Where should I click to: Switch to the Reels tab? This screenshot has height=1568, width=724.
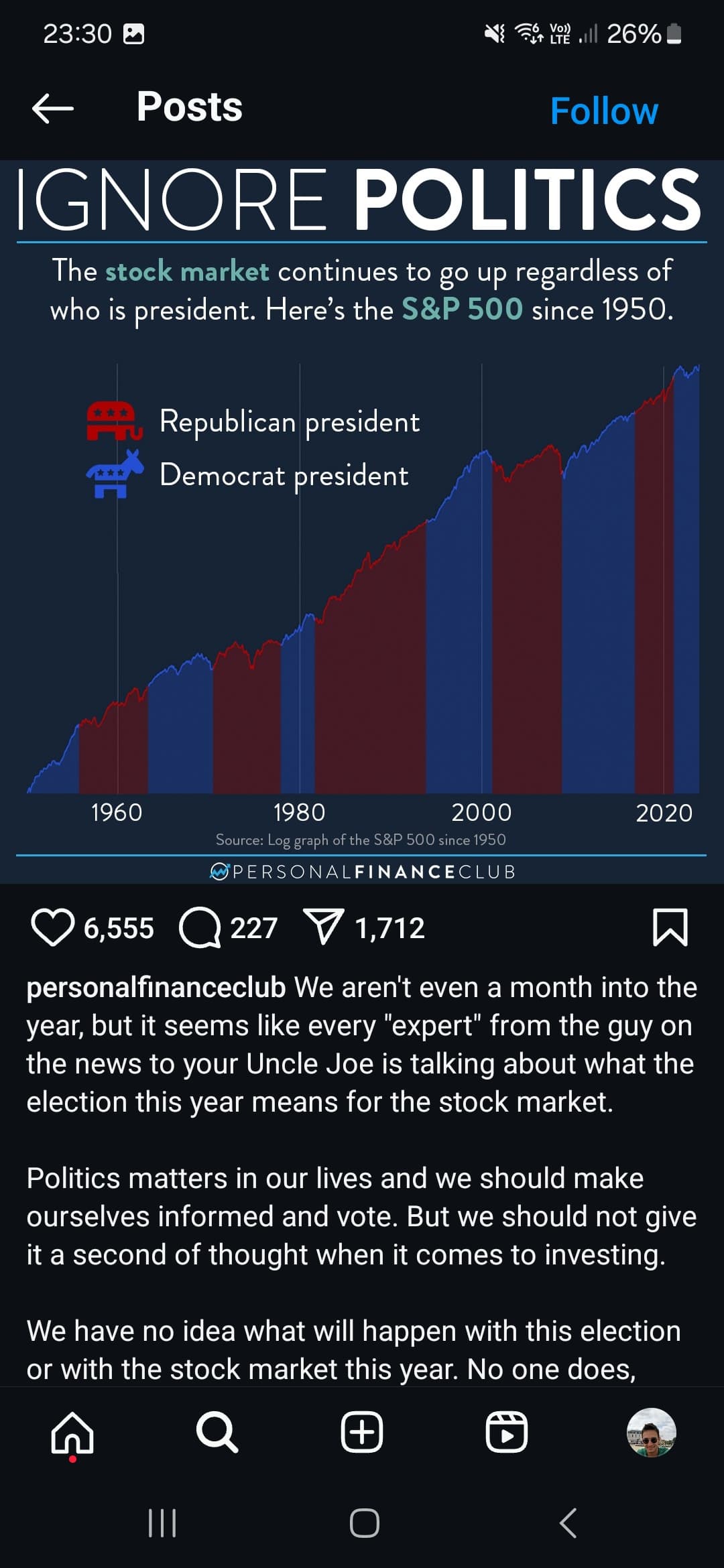click(507, 1433)
